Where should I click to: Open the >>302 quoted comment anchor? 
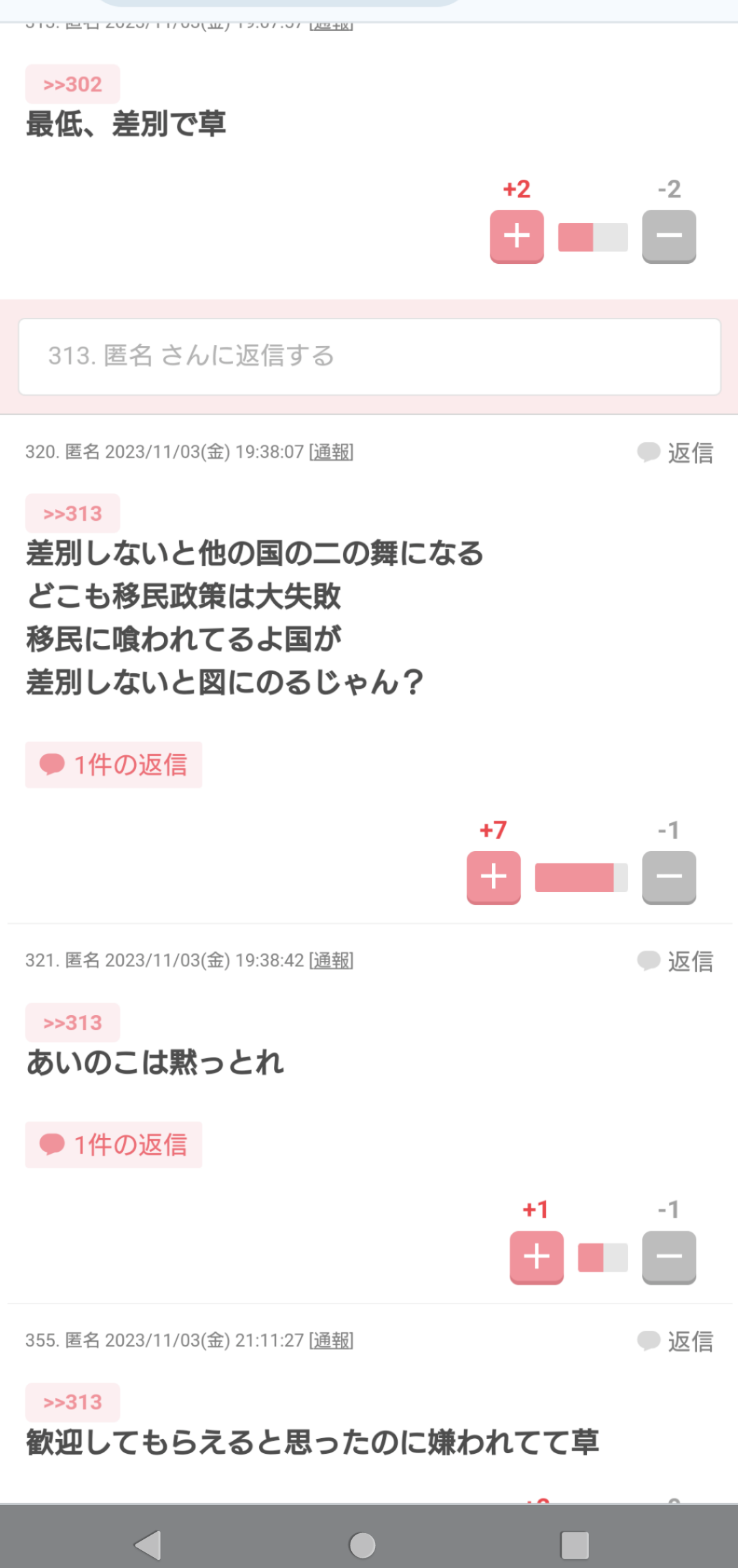click(72, 84)
